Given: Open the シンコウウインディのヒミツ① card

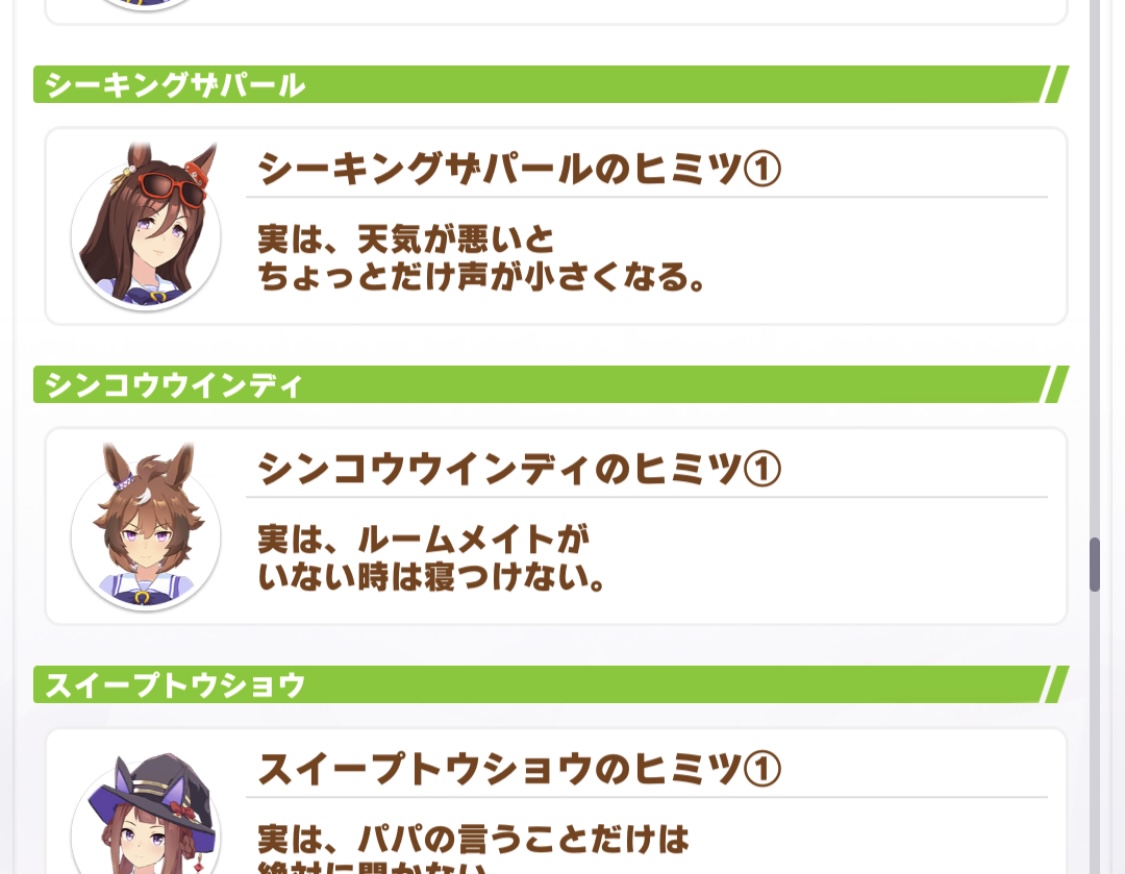Looking at the screenshot, I should tap(556, 526).
